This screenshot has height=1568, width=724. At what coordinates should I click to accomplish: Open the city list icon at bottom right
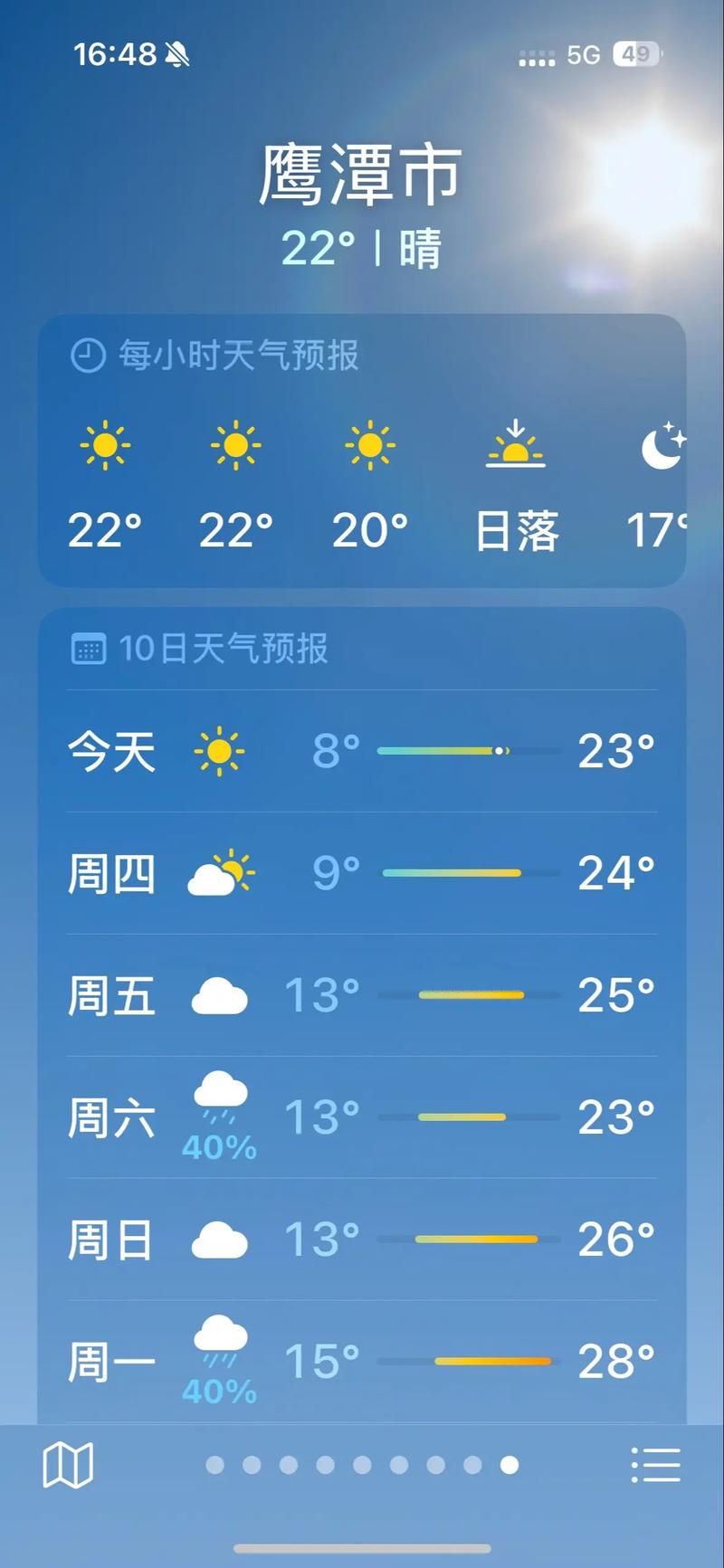point(657,1466)
